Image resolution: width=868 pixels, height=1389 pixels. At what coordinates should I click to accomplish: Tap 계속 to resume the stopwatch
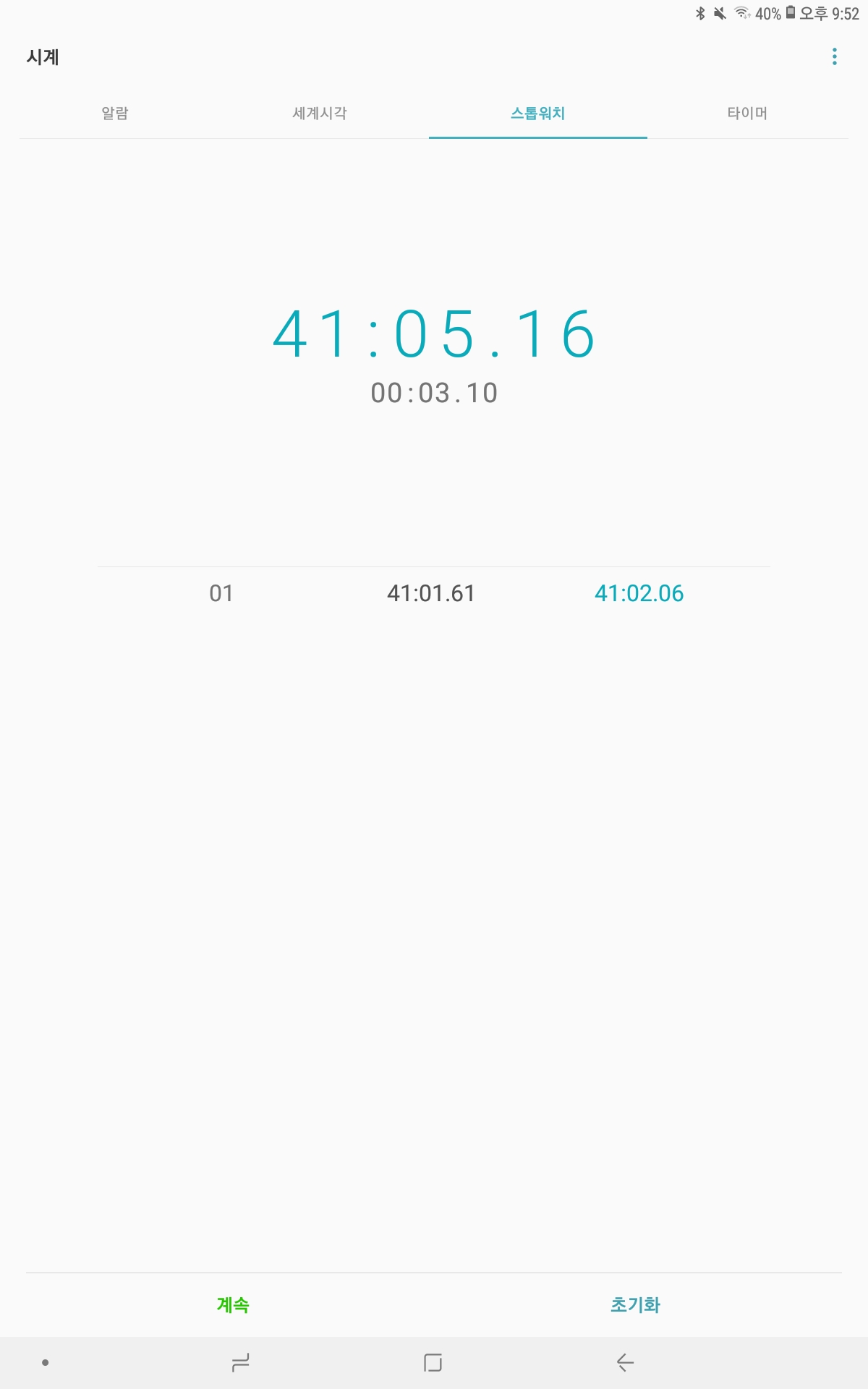click(x=233, y=1304)
